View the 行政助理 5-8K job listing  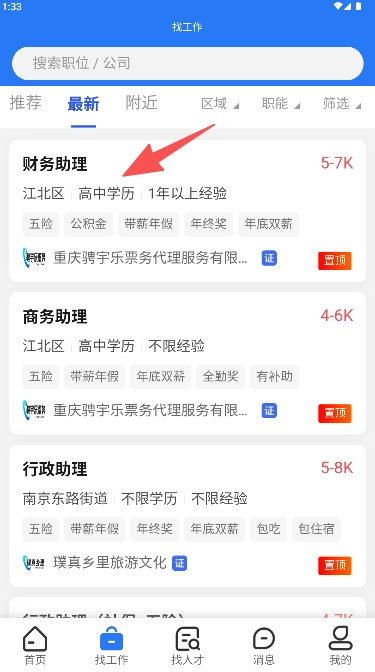187,516
